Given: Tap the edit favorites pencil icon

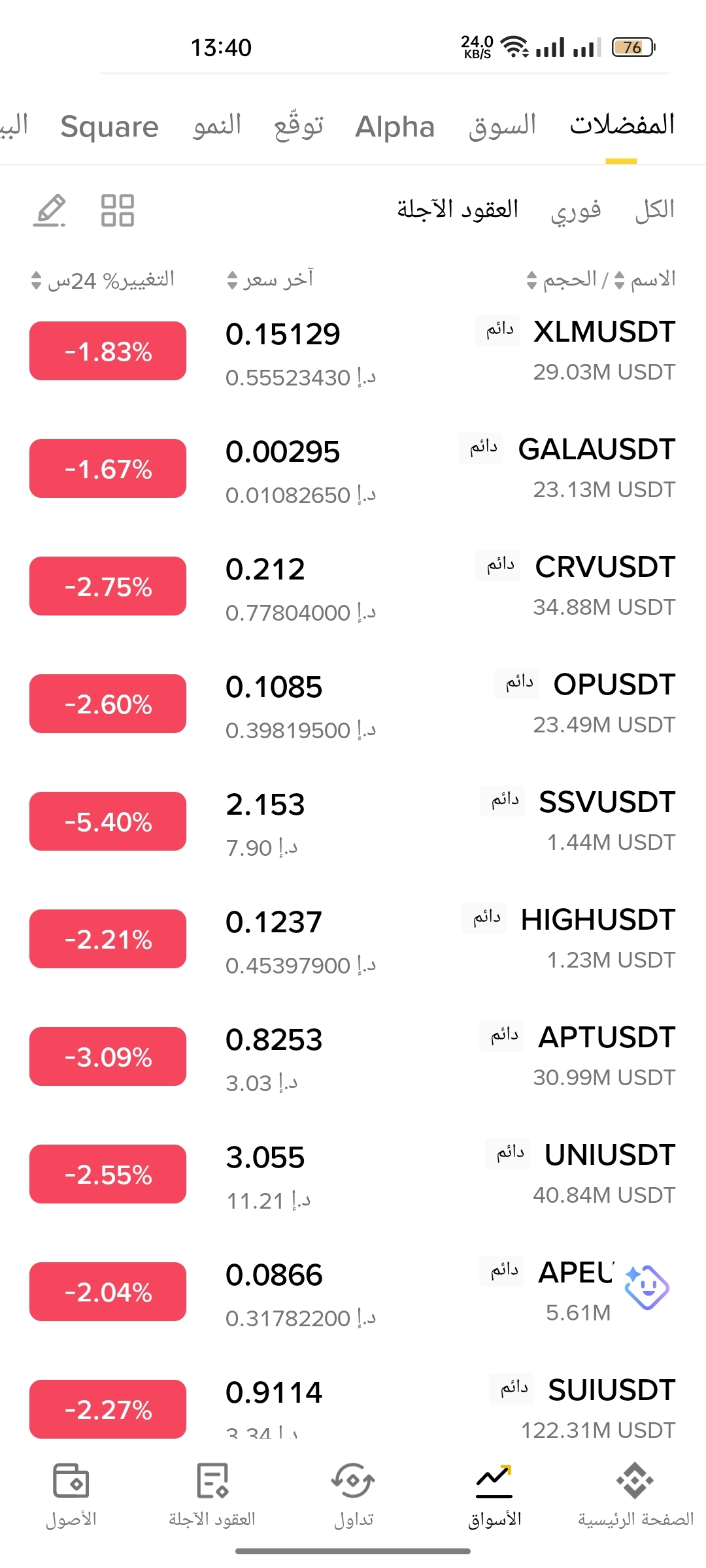Looking at the screenshot, I should click(x=50, y=210).
